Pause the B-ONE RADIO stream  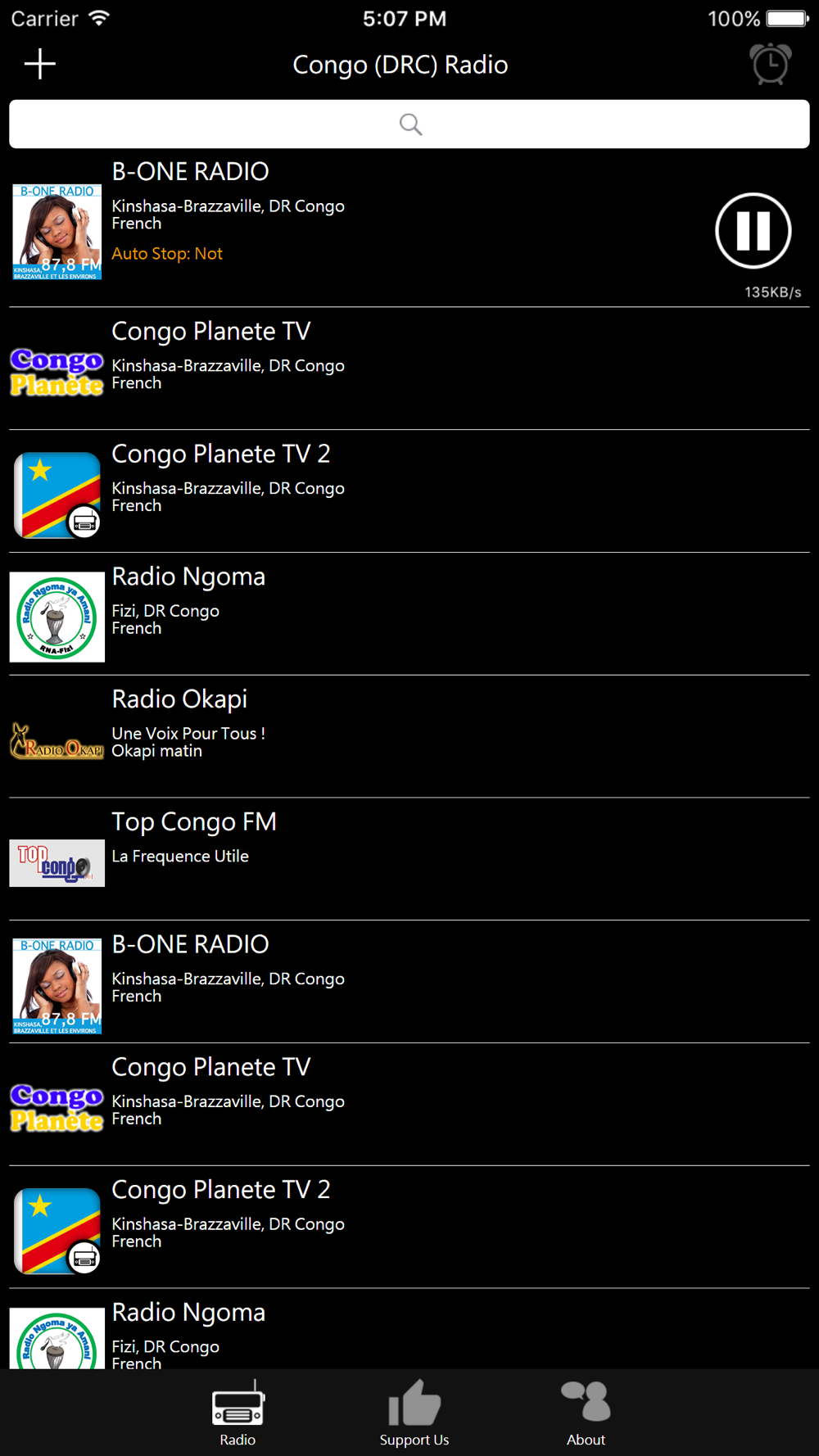tap(753, 231)
